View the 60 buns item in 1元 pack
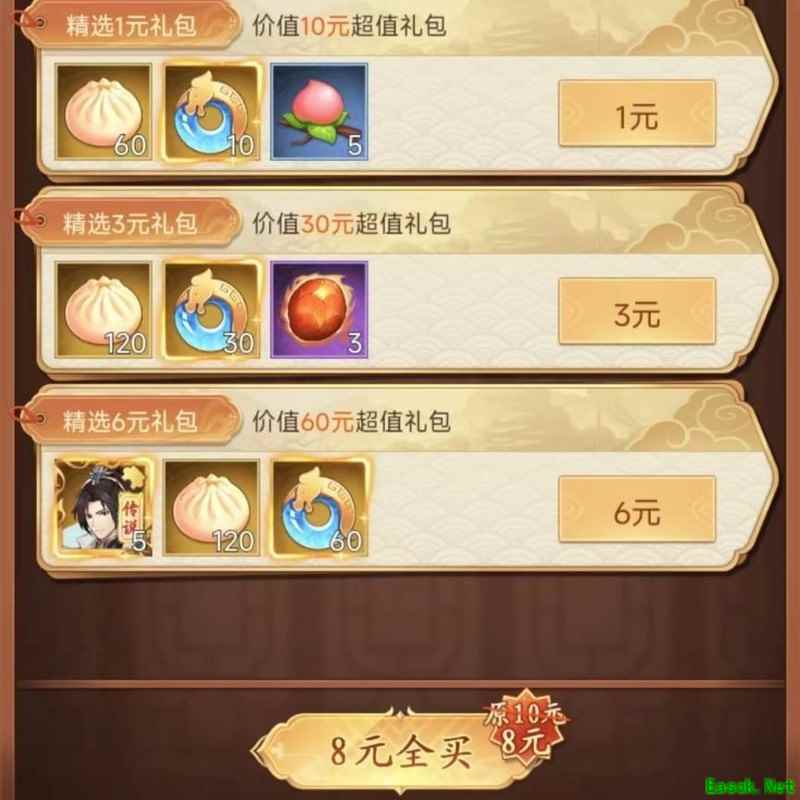 coord(102,111)
